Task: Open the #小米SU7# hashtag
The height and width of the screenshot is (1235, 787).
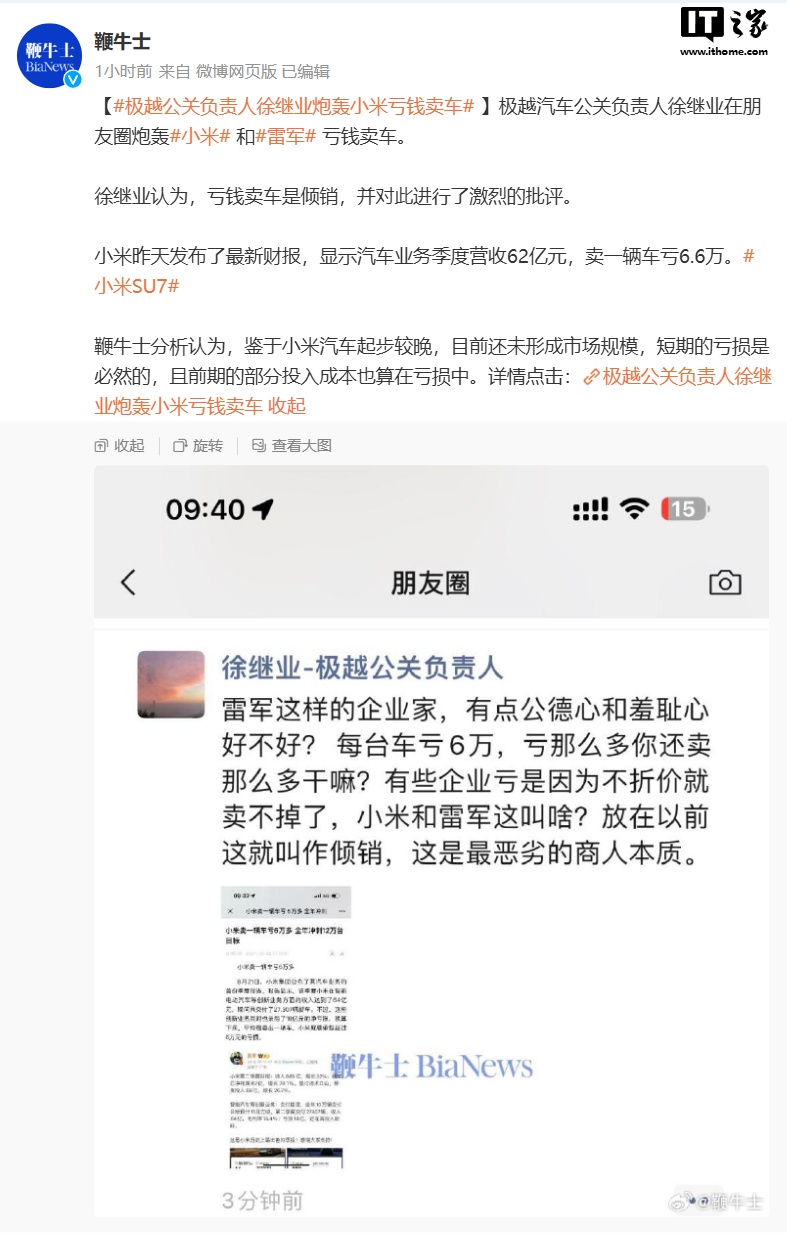Action: click(136, 286)
